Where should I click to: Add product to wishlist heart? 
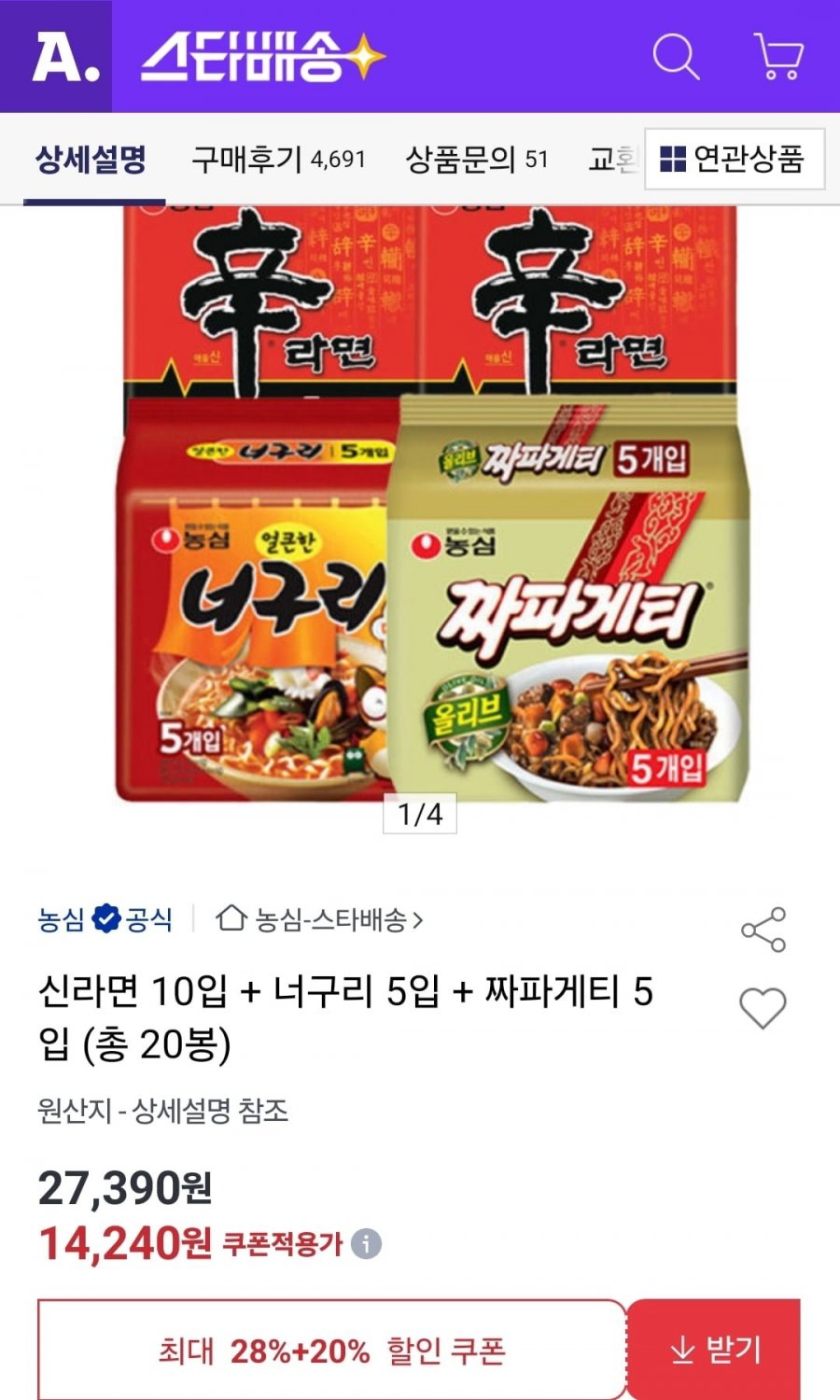763,1009
